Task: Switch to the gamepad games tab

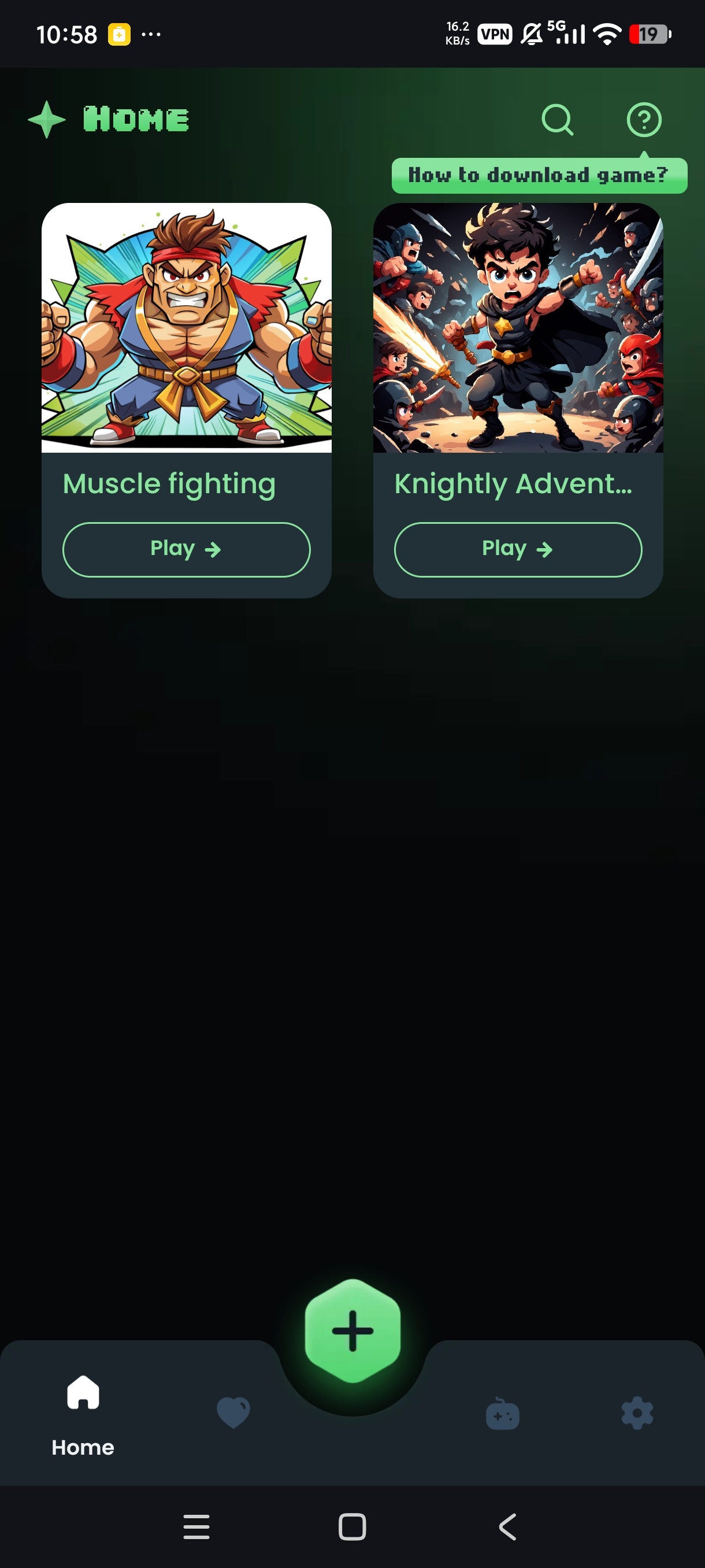Action: click(x=502, y=1414)
